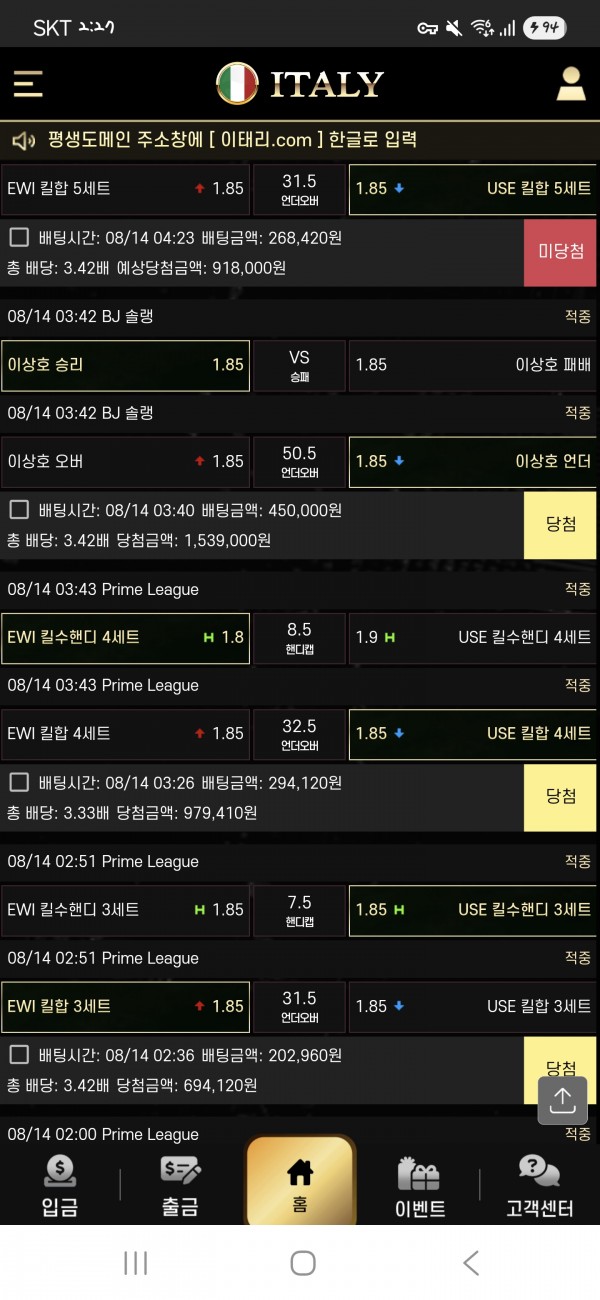Screen dimensions: 600x1300
Task: Tick the checkbox for the 02:36 bet
Action: [x=19, y=1055]
